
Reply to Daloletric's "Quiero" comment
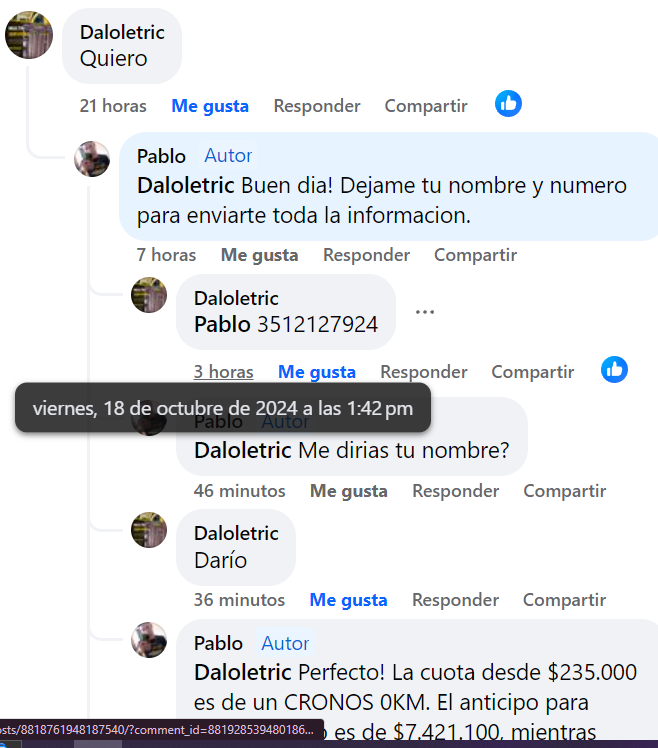click(x=317, y=106)
